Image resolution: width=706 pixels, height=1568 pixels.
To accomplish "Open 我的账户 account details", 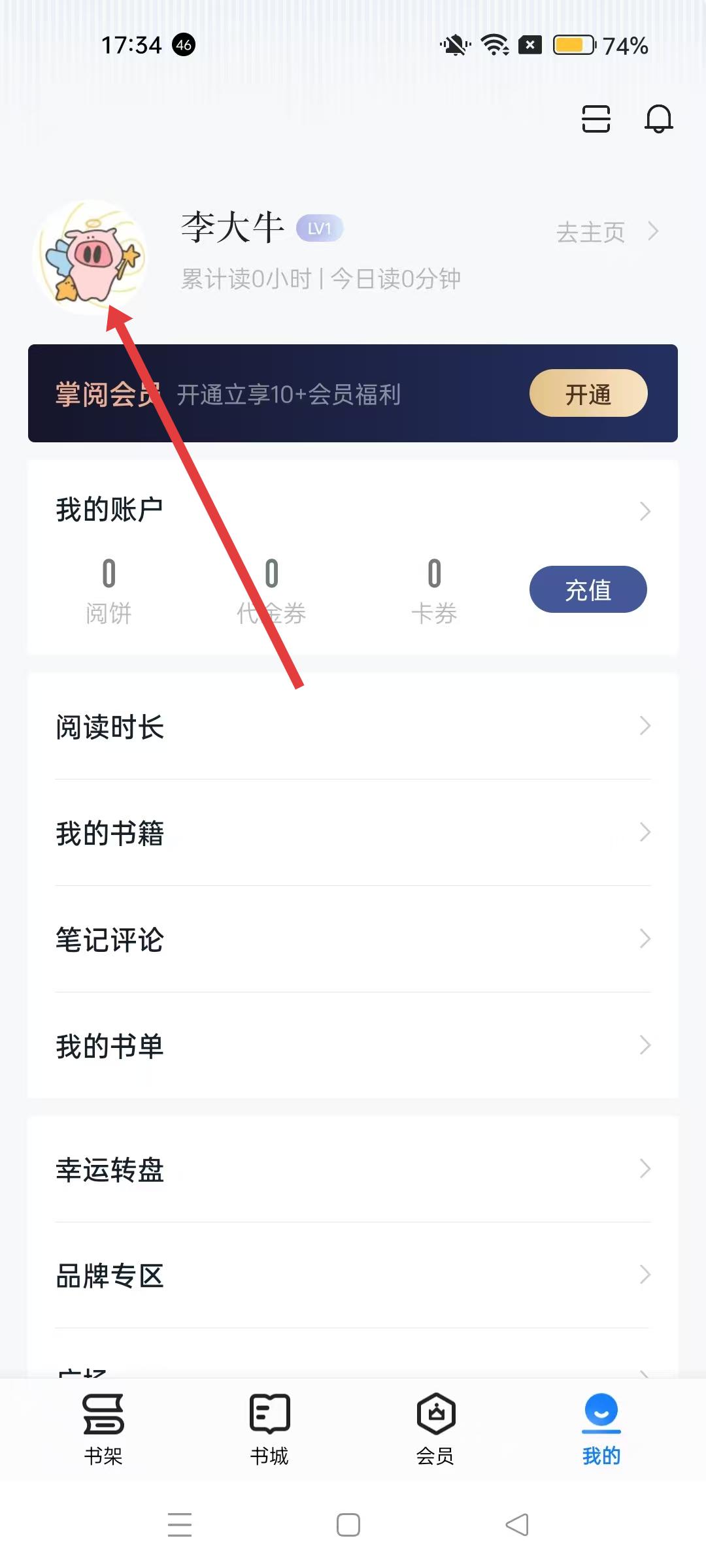I will point(353,510).
